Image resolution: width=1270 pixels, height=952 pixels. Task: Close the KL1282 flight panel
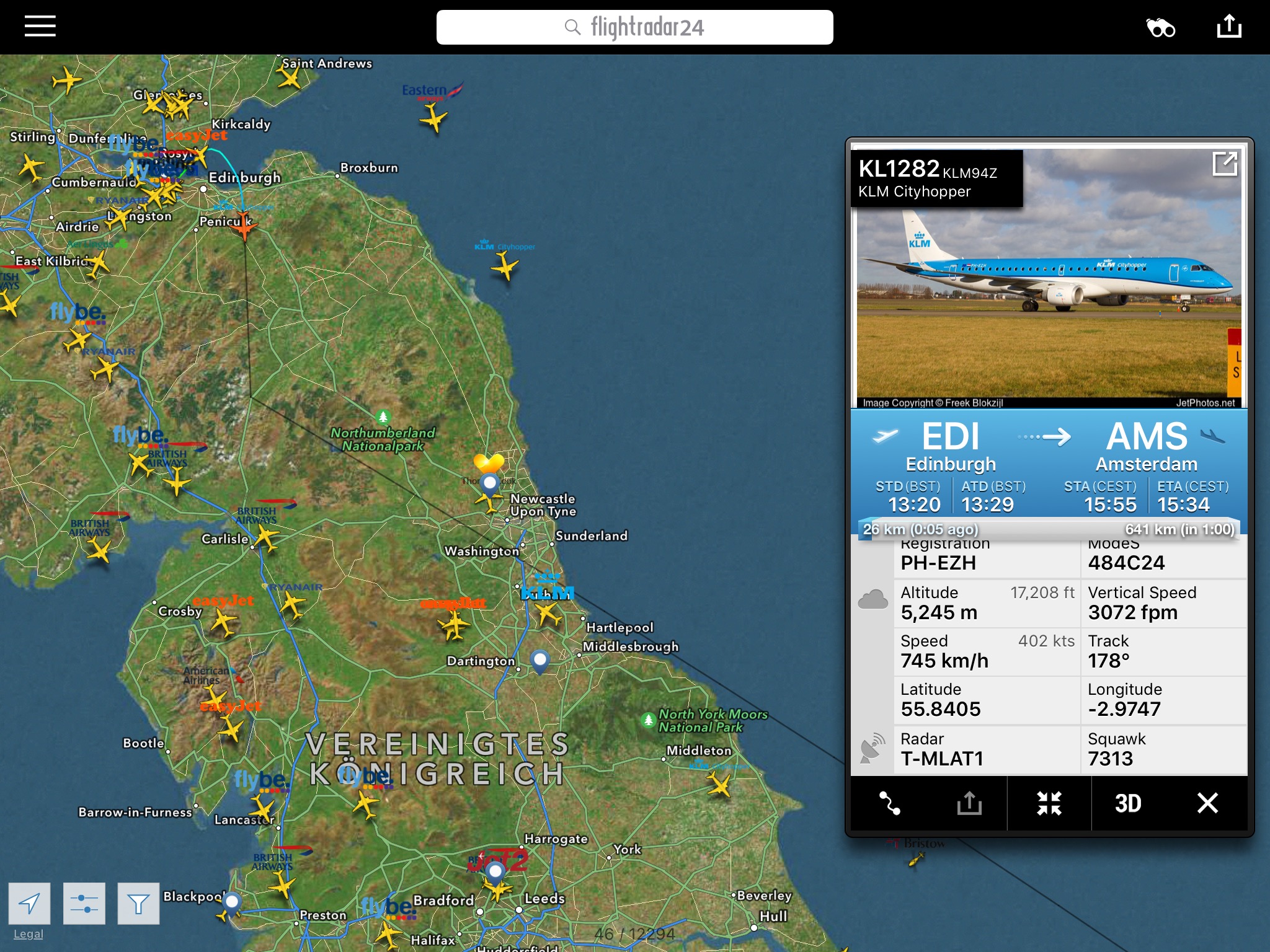point(1207,803)
